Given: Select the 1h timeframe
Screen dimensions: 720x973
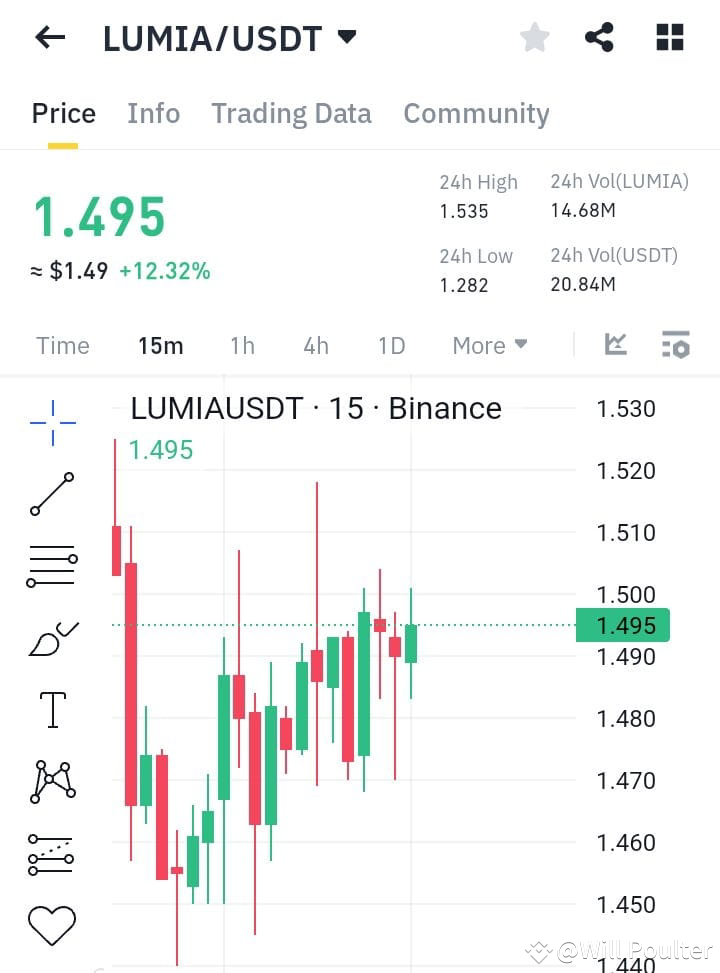Looking at the screenshot, I should [x=242, y=345].
